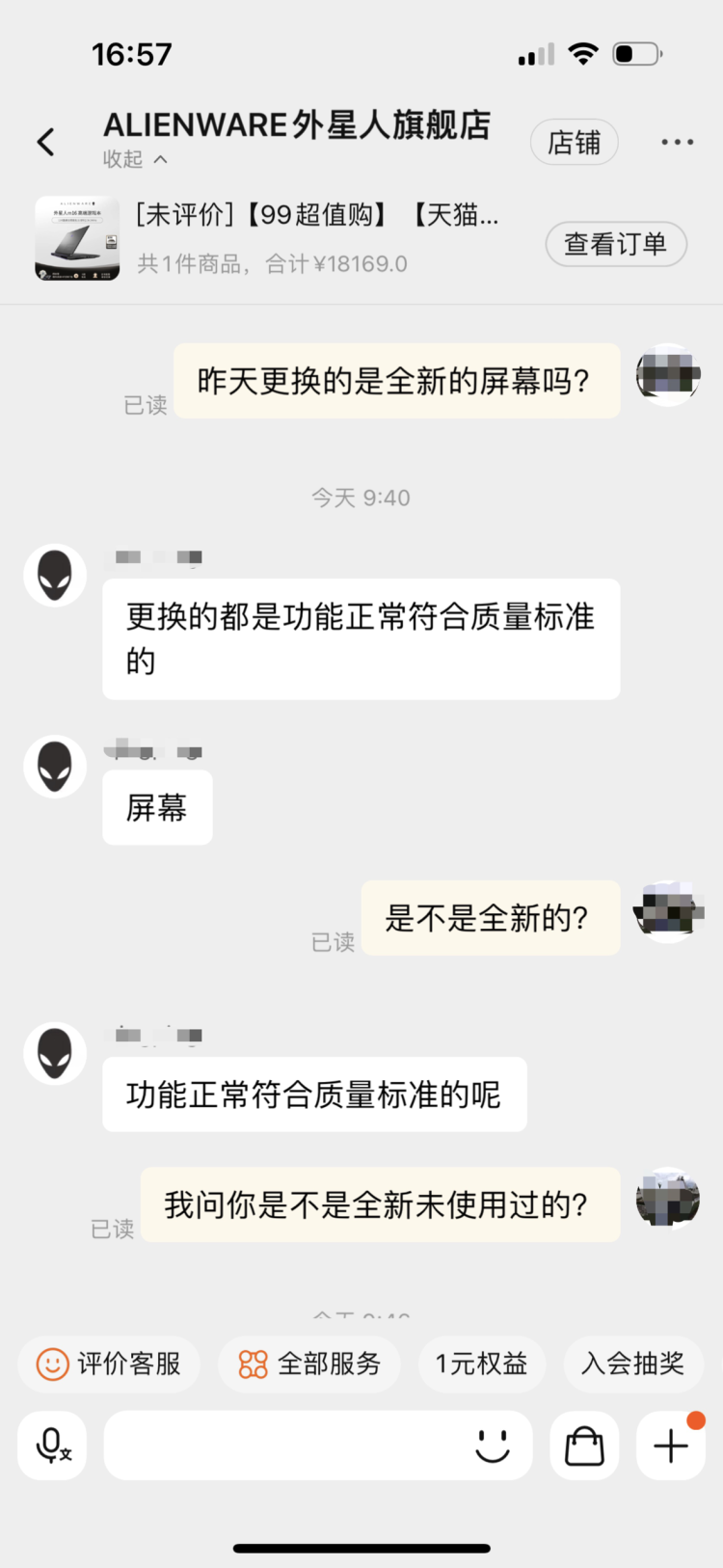
Task: Open 全部服务 chip
Action: pyautogui.click(x=309, y=1364)
